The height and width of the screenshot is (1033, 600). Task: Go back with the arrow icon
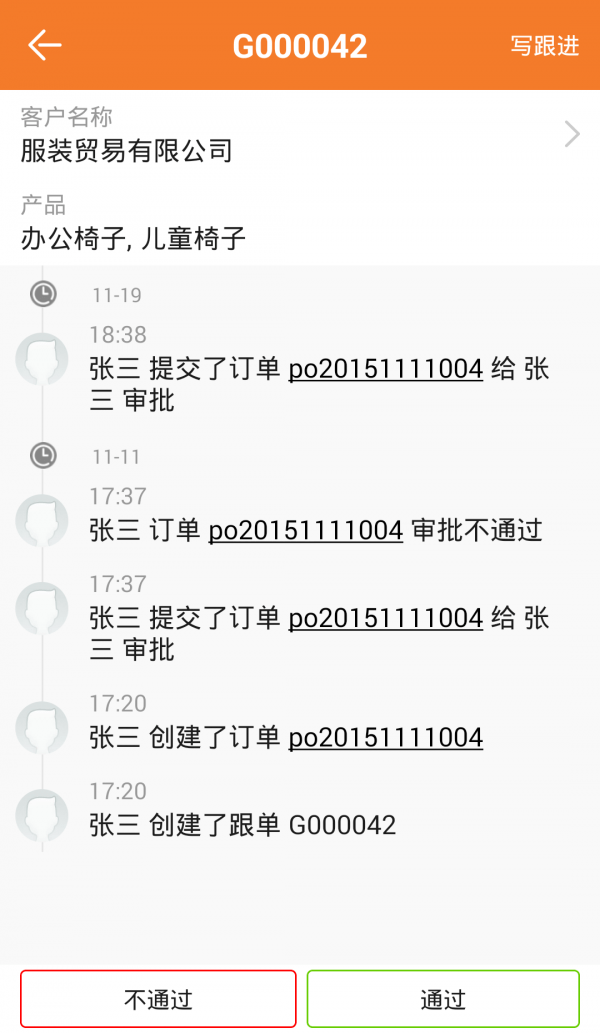pos(45,45)
